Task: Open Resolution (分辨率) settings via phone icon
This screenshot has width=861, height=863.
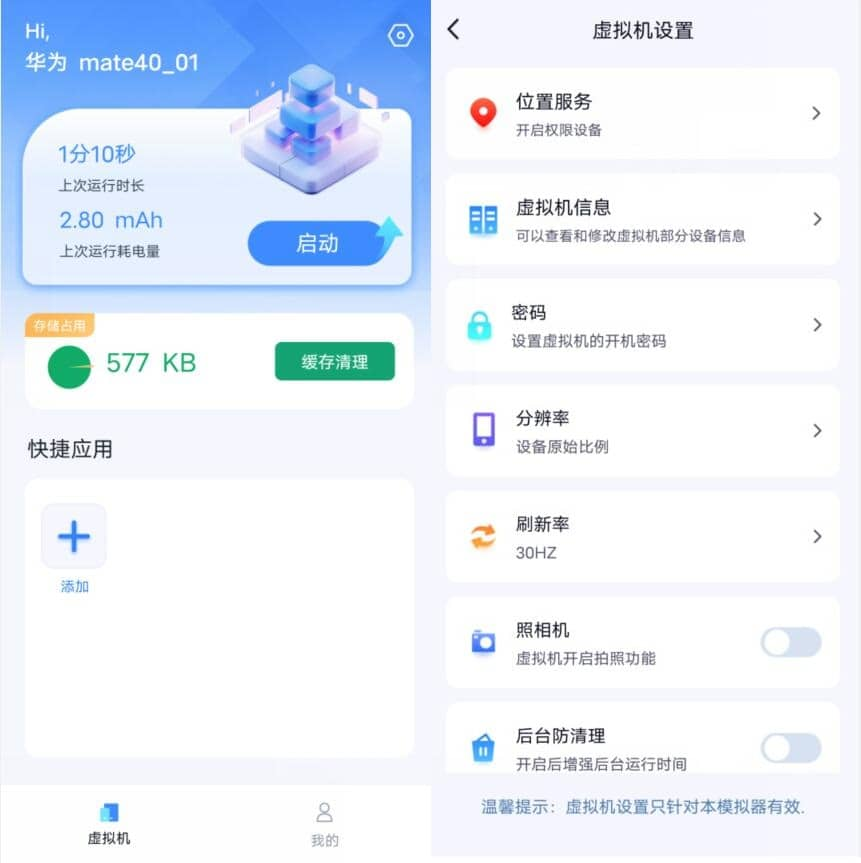Action: point(486,430)
